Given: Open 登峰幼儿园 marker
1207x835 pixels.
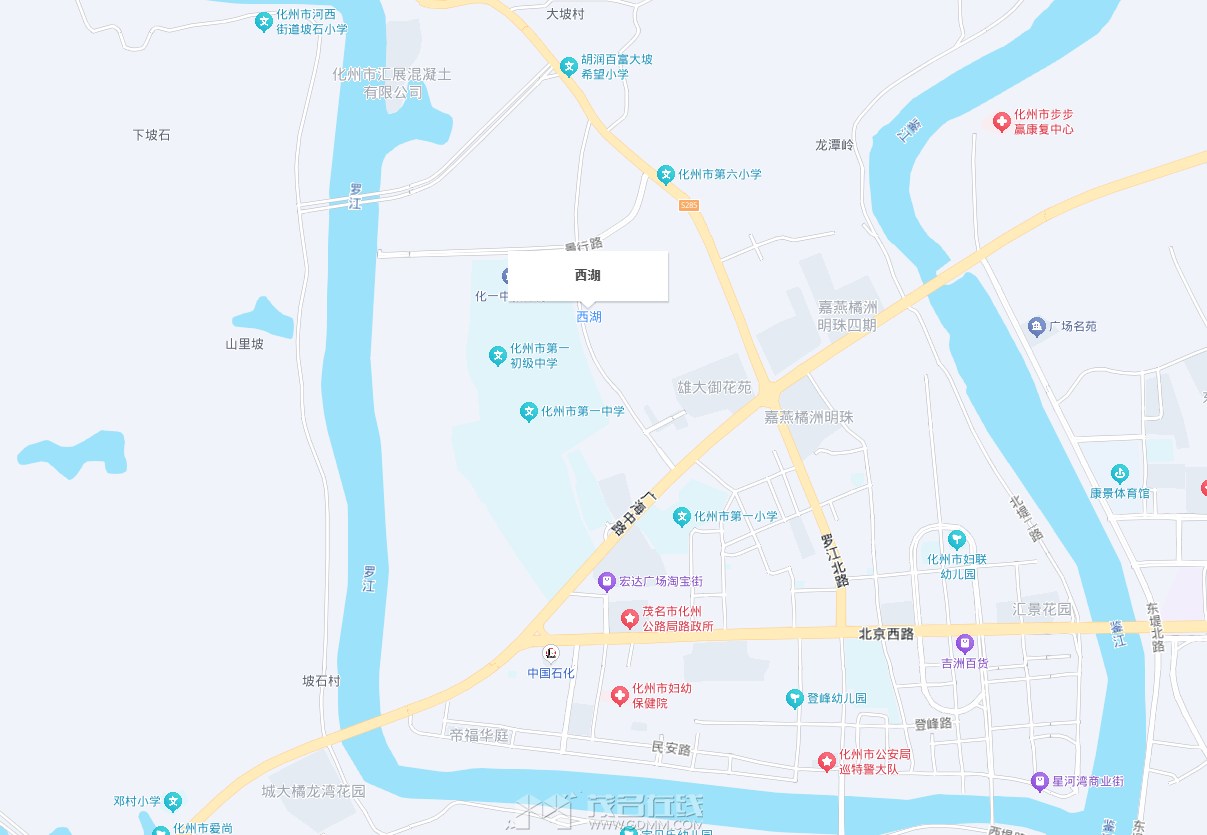Looking at the screenshot, I should [794, 698].
